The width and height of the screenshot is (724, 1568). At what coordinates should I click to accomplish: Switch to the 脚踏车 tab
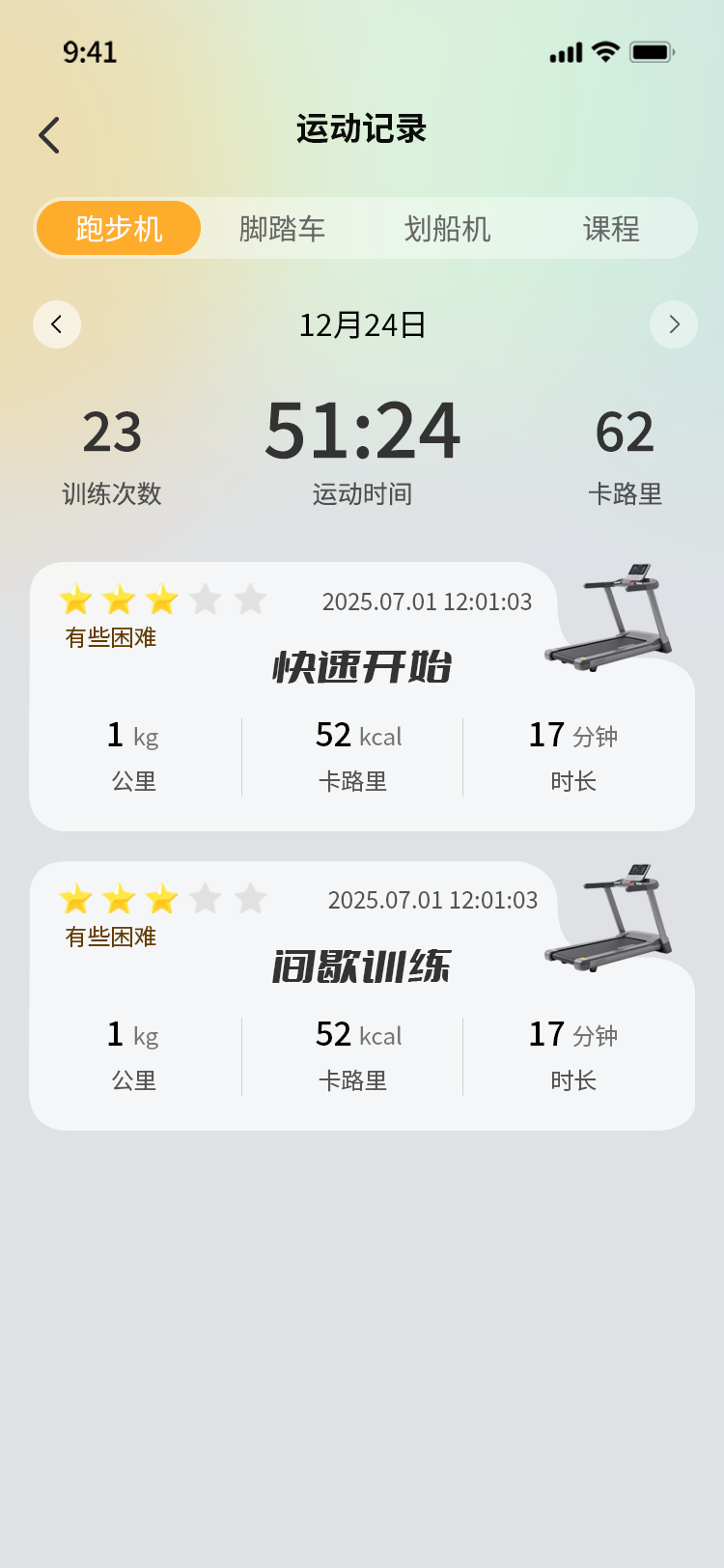[279, 228]
